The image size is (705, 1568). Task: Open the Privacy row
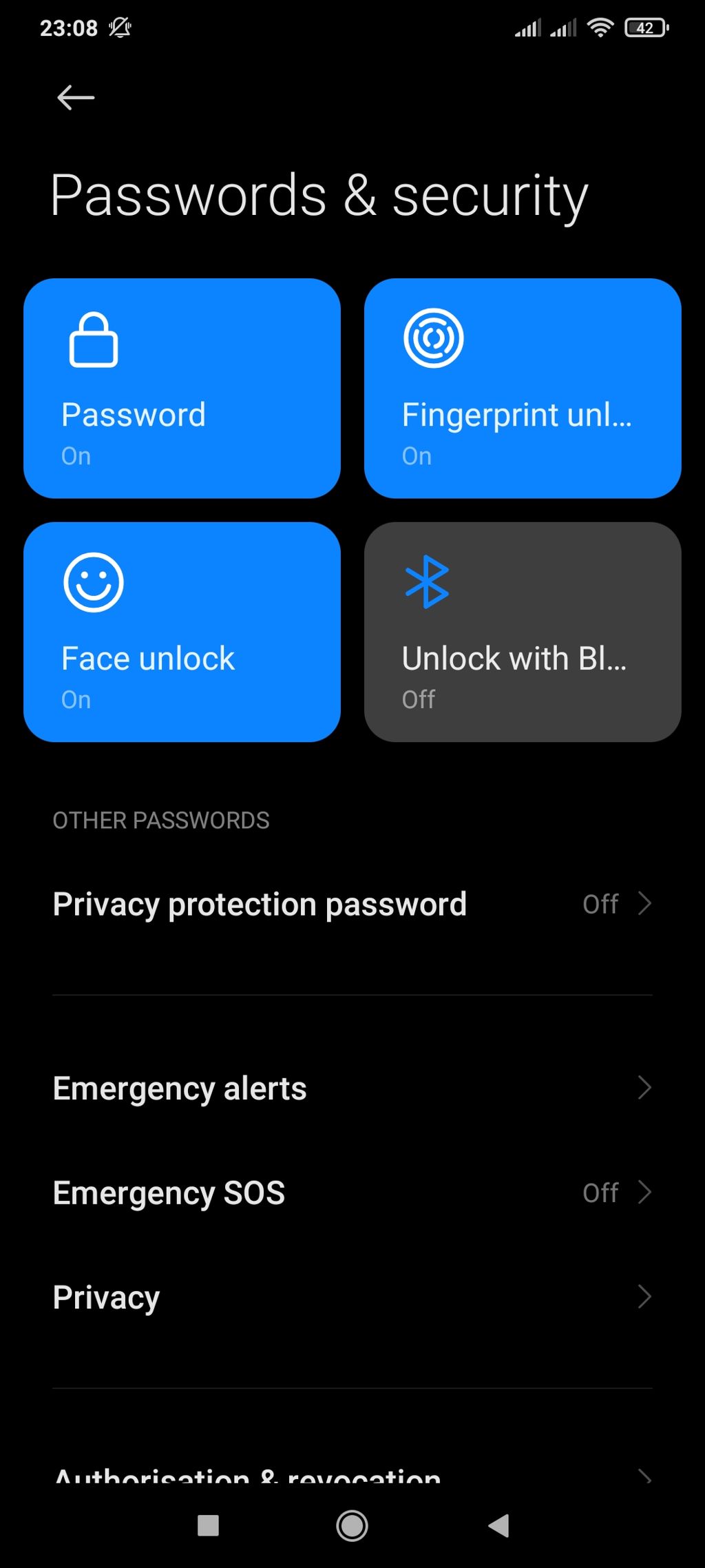[352, 1297]
